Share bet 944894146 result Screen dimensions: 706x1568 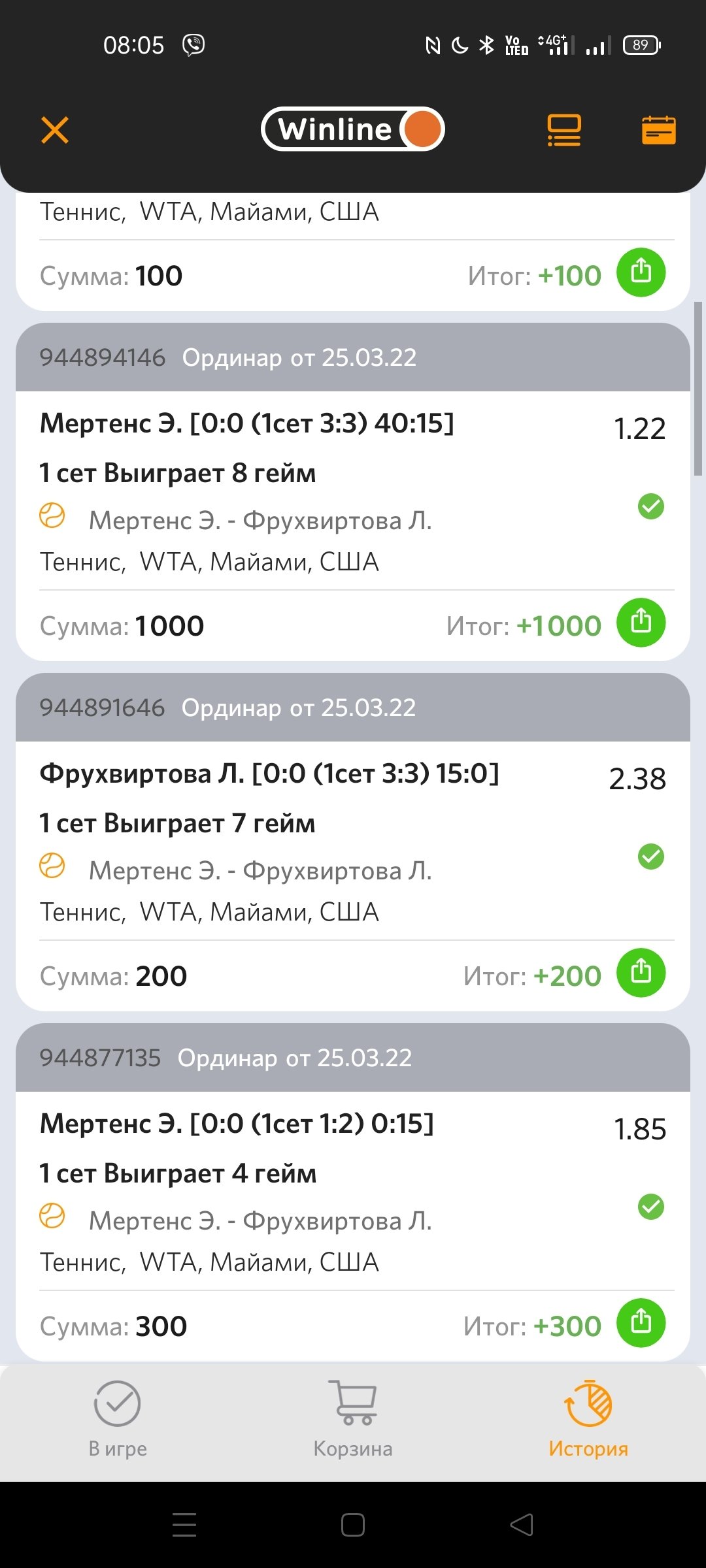[x=641, y=623]
